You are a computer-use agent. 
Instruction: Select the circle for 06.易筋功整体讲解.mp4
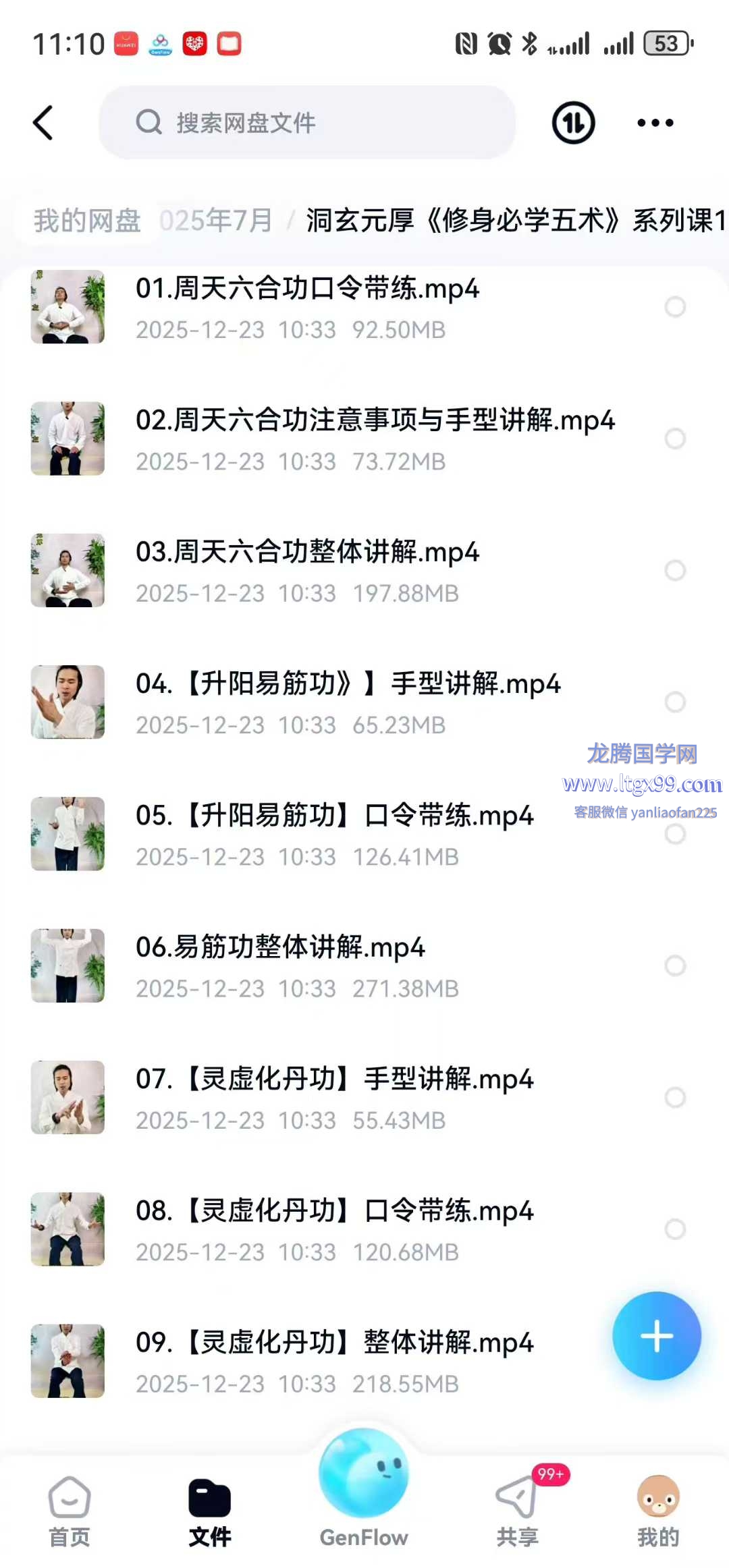(675, 965)
